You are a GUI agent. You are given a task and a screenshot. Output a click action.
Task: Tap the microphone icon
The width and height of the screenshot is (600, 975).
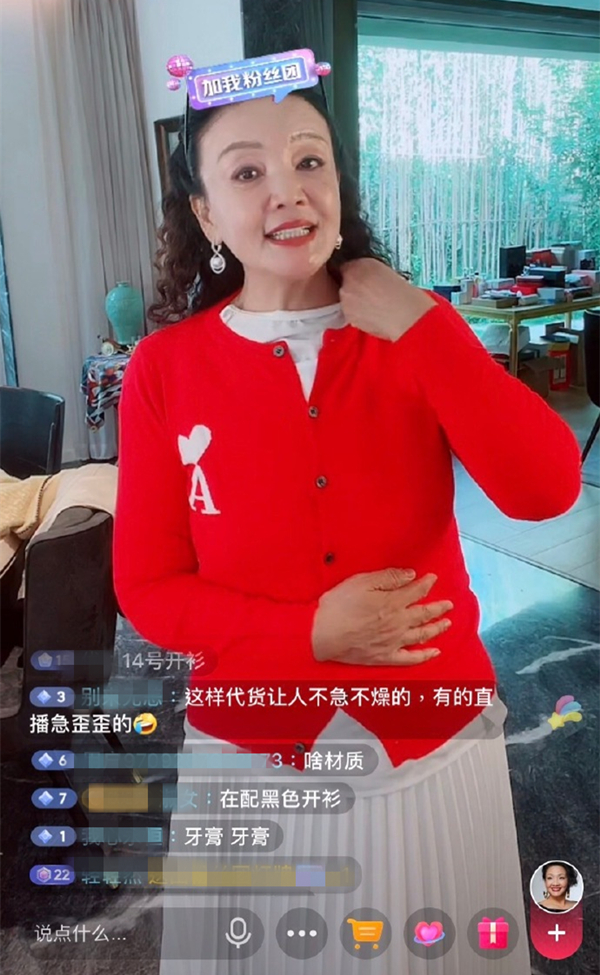[238, 933]
